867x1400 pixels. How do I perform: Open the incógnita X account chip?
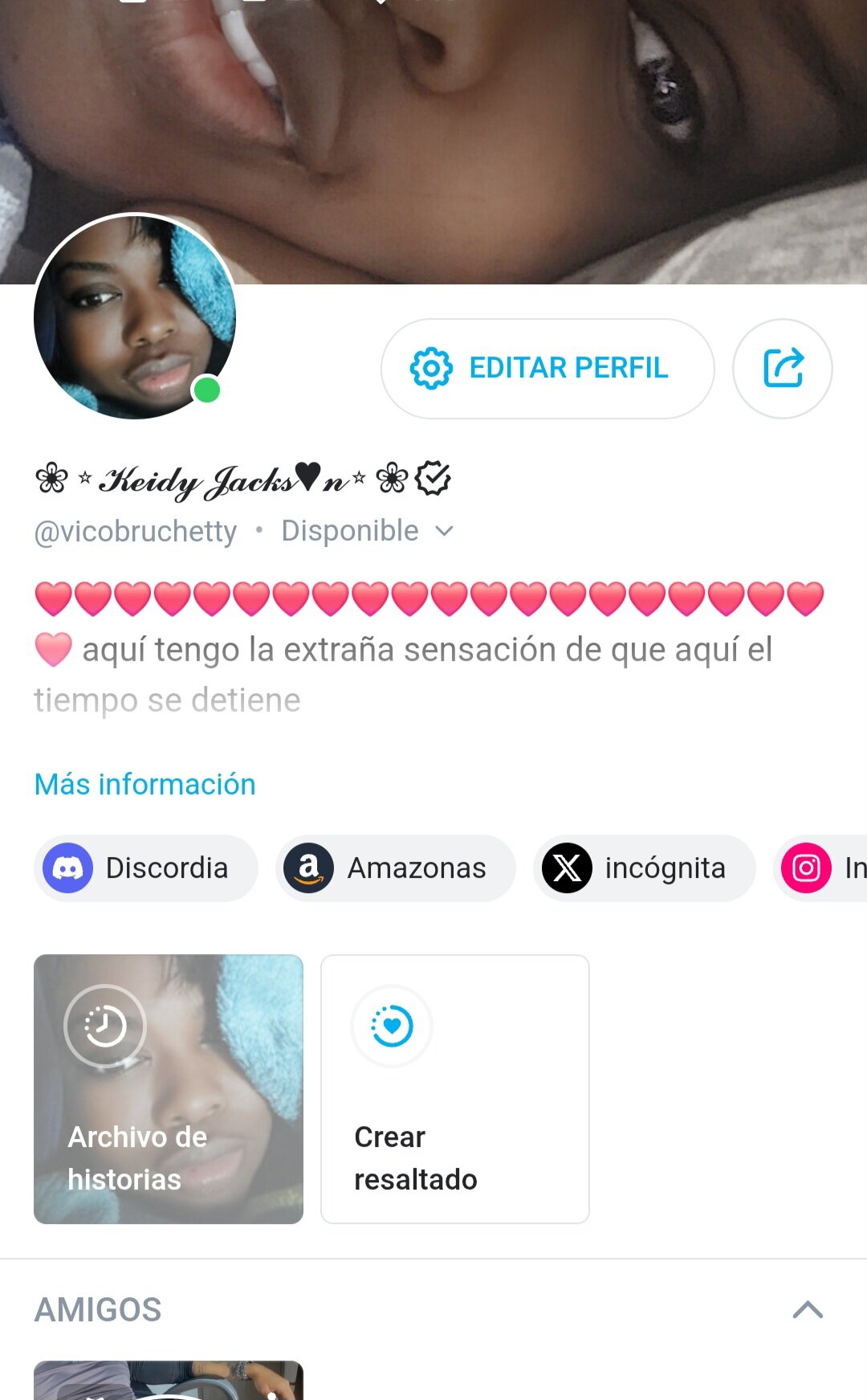(x=644, y=868)
